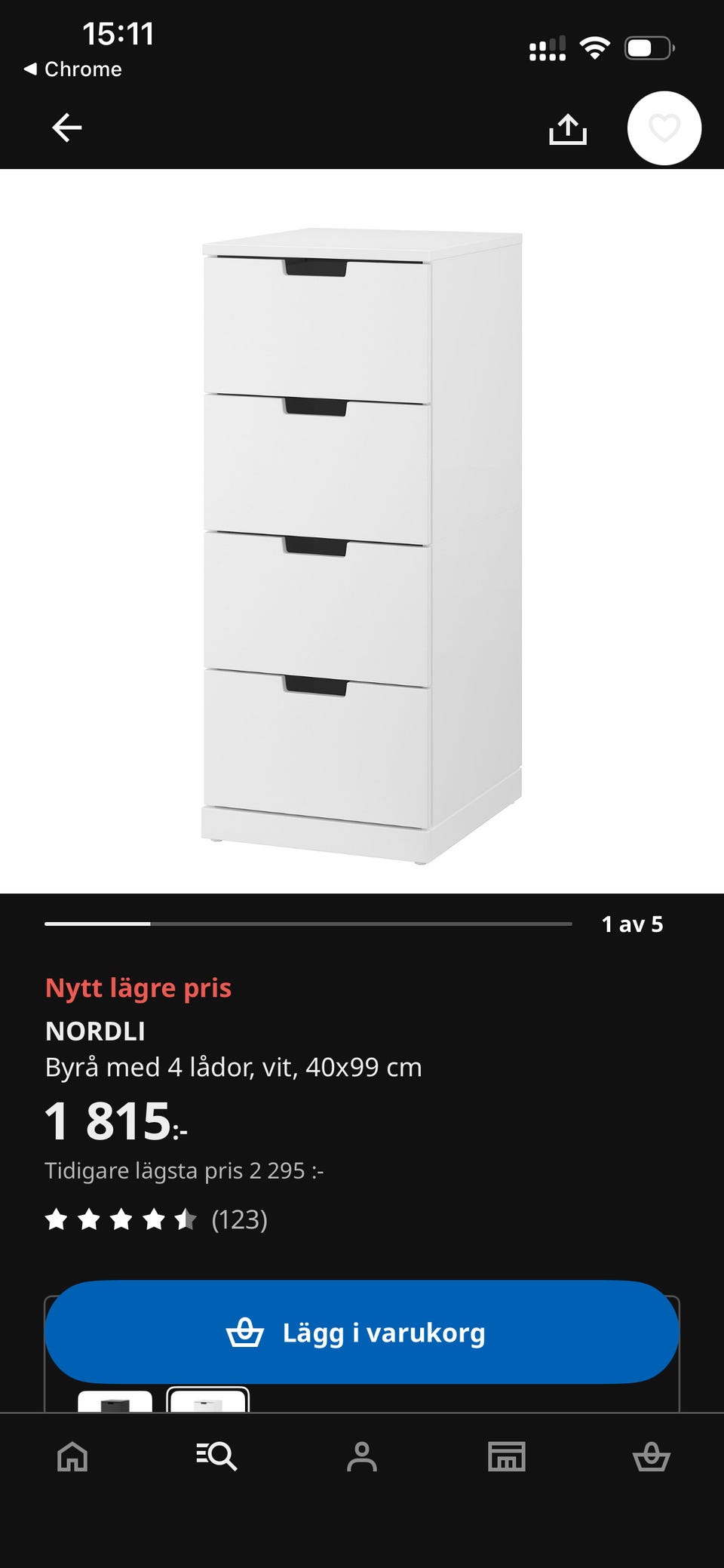Select the dark colour variant thumbnail
This screenshot has width=724, height=1568.
[115, 1400]
